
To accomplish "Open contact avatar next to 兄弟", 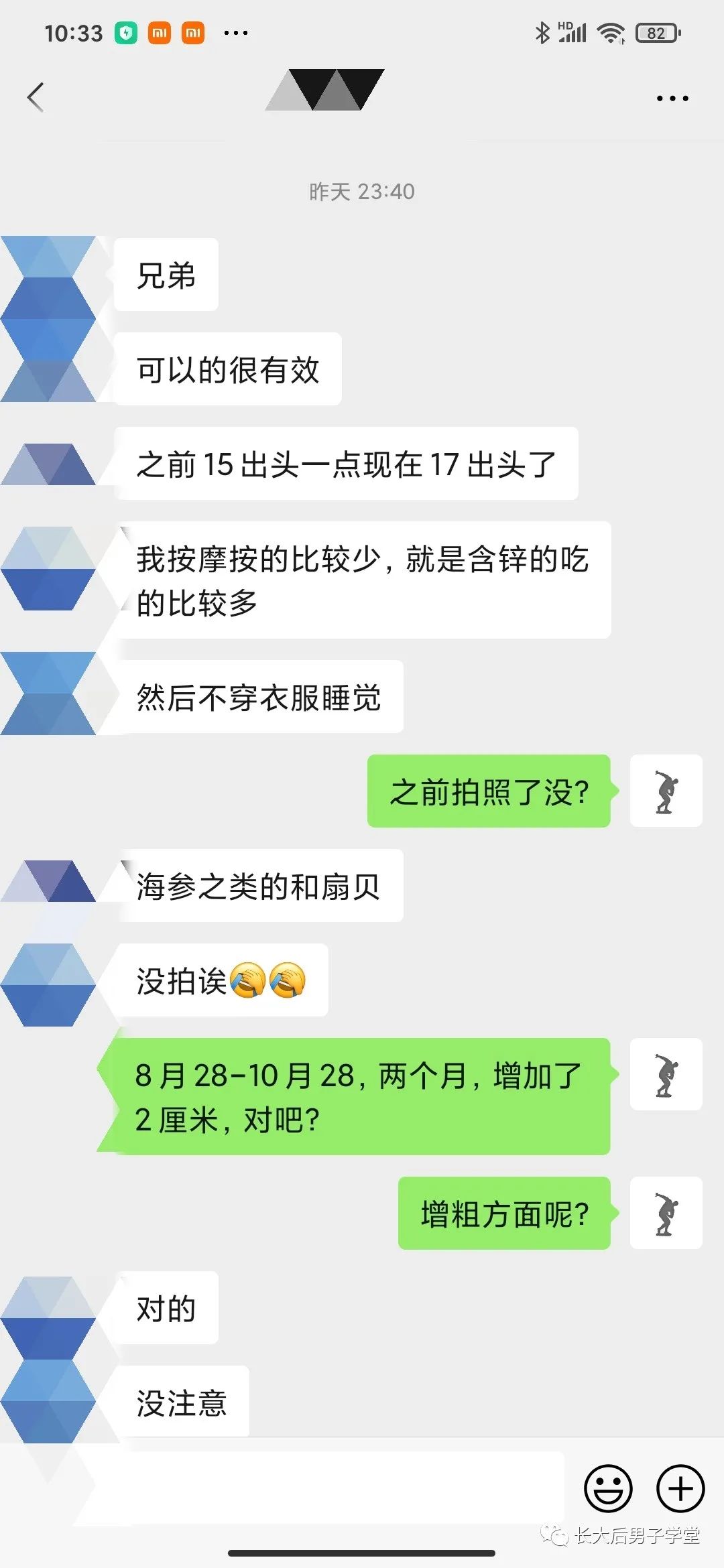I will (x=48, y=275).
